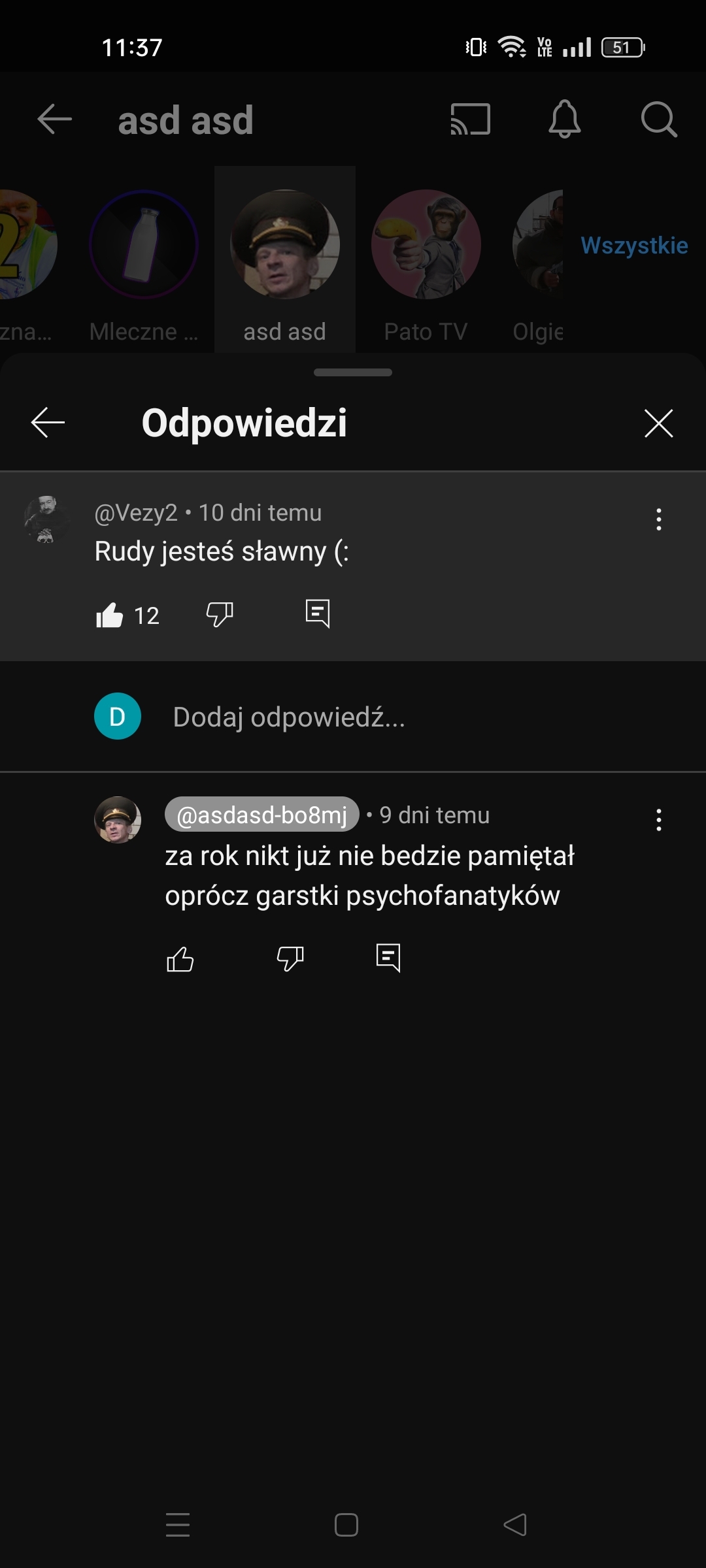The height and width of the screenshot is (1568, 706).
Task: Dislike the @asdasd-bo8mj reply
Action: 290,958
